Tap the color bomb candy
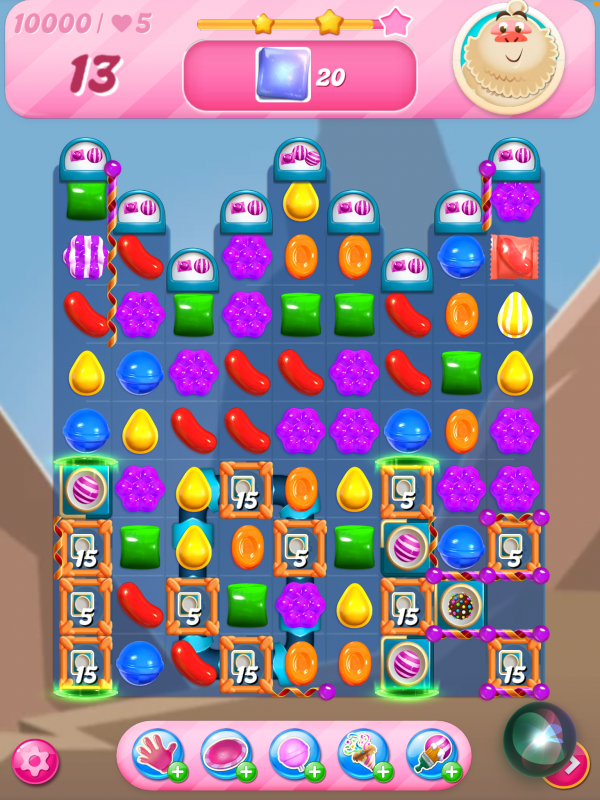 coord(461,605)
